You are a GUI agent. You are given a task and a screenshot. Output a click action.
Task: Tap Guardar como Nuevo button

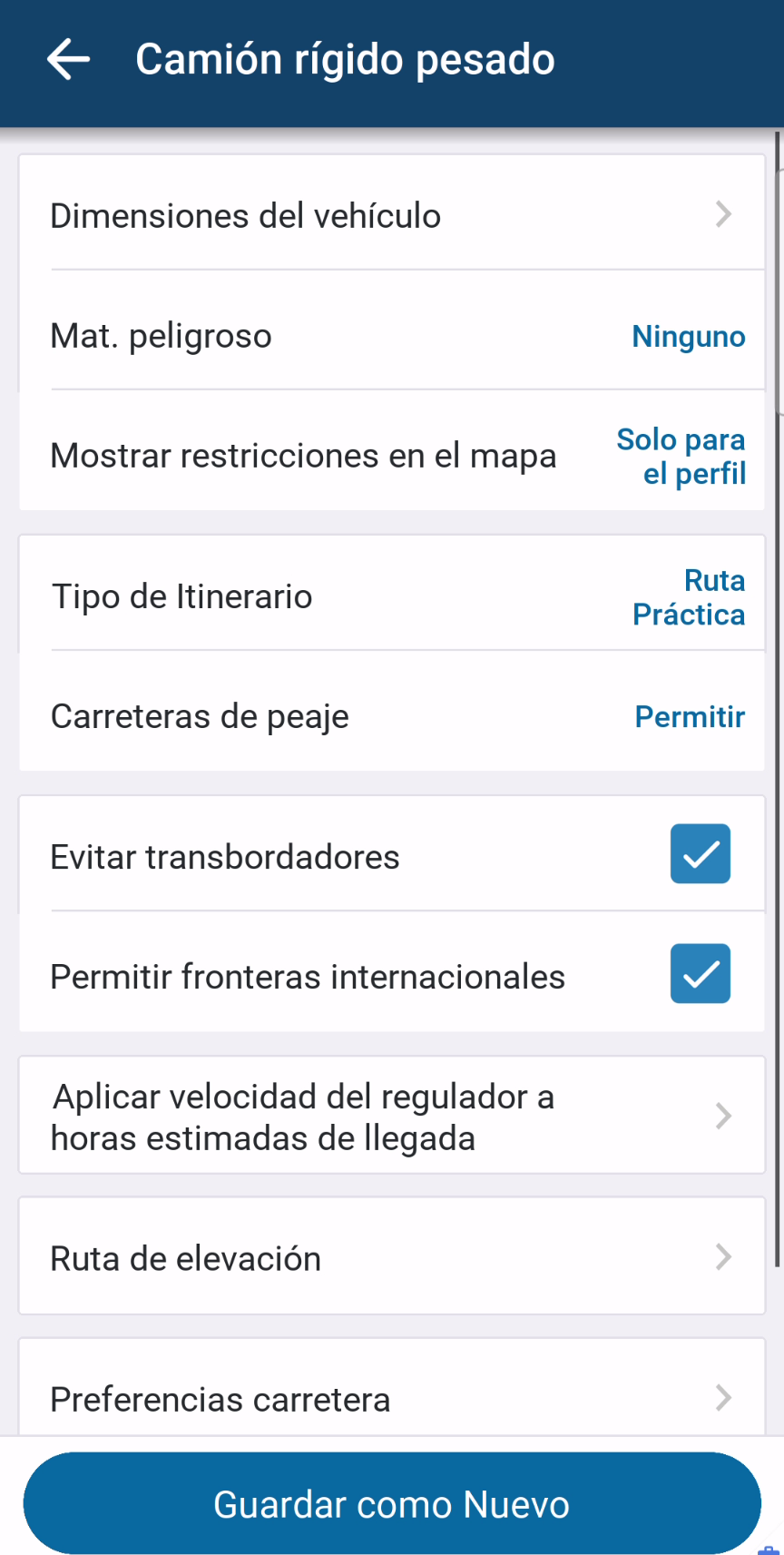(392, 1503)
